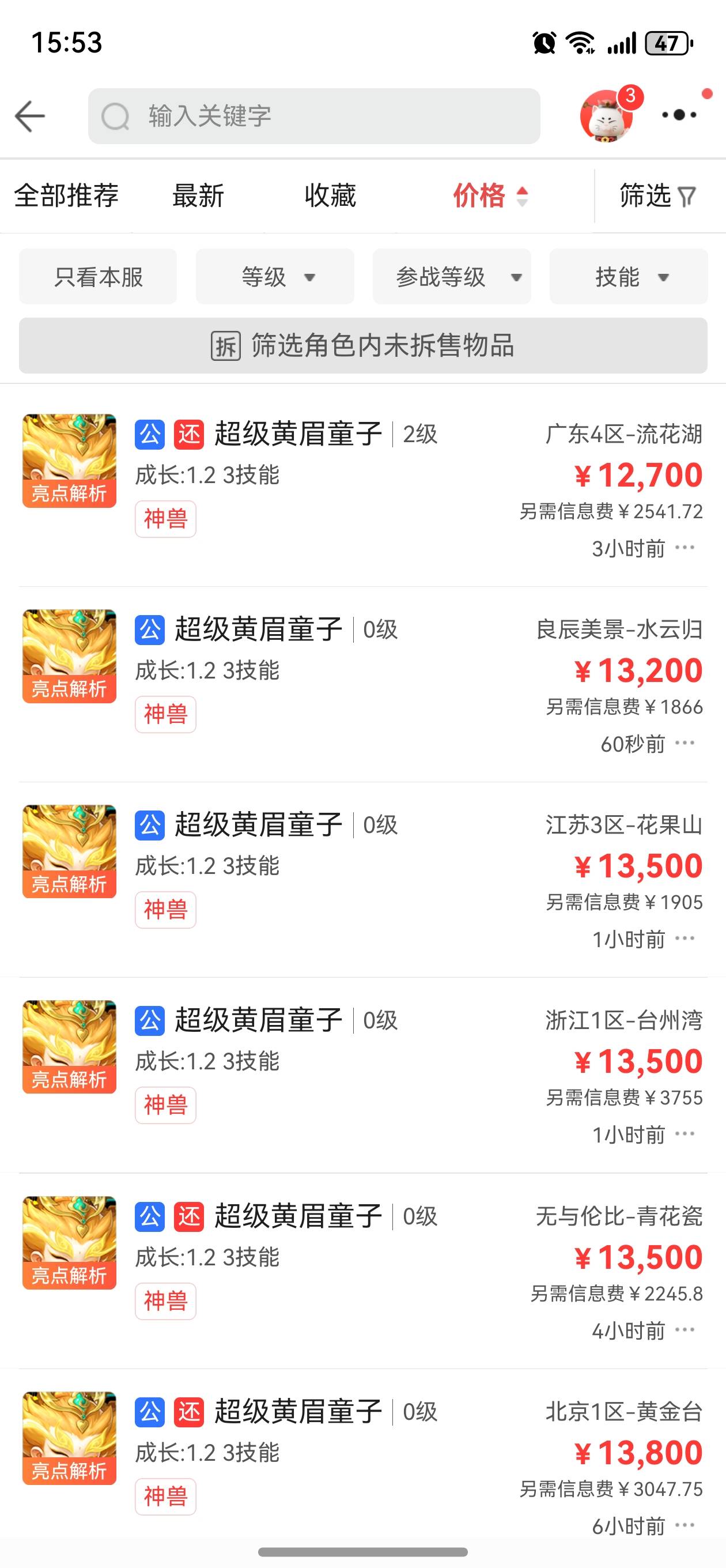726x1568 pixels.
Task: Open more options on the 浙江1区-台州湾 listing
Action: [685, 1133]
